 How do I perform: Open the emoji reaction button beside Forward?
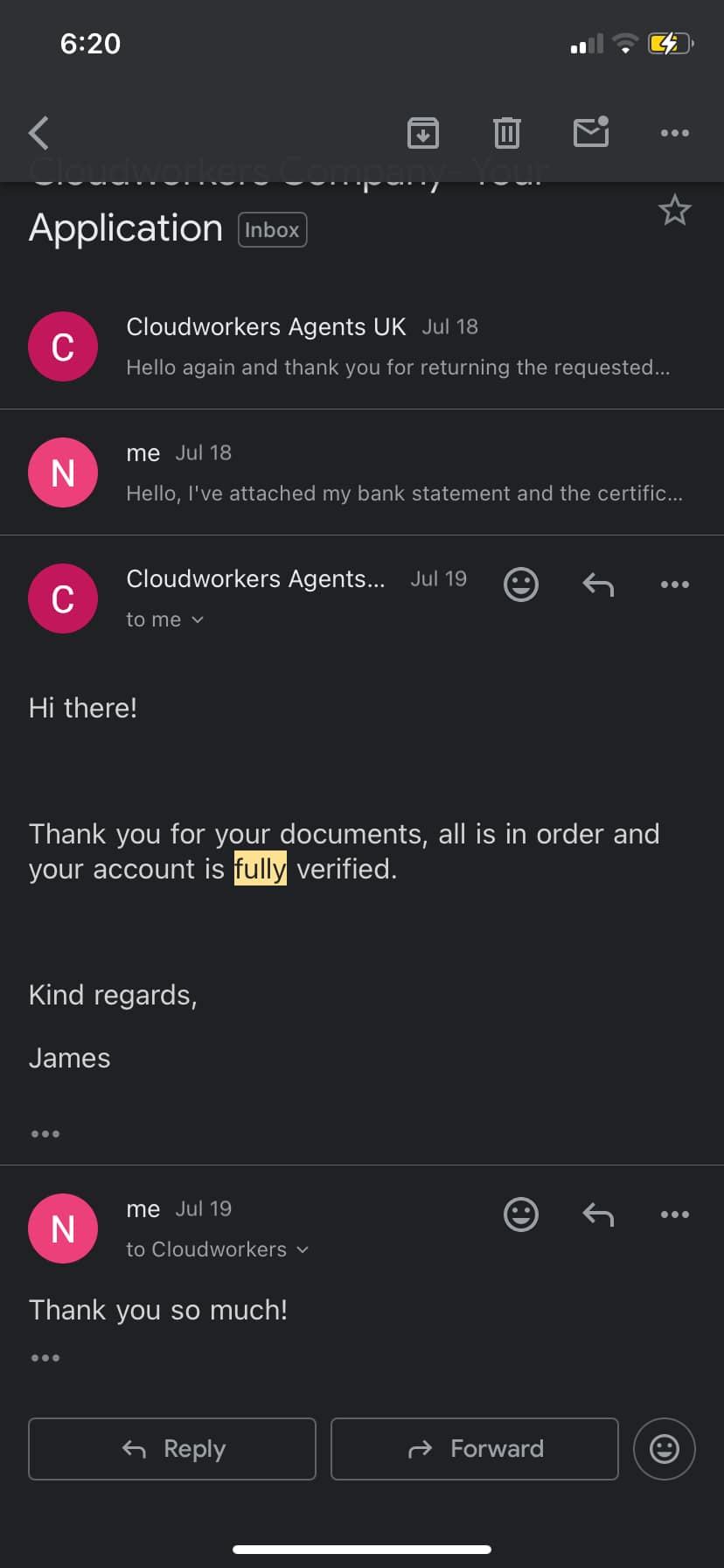coord(665,1449)
